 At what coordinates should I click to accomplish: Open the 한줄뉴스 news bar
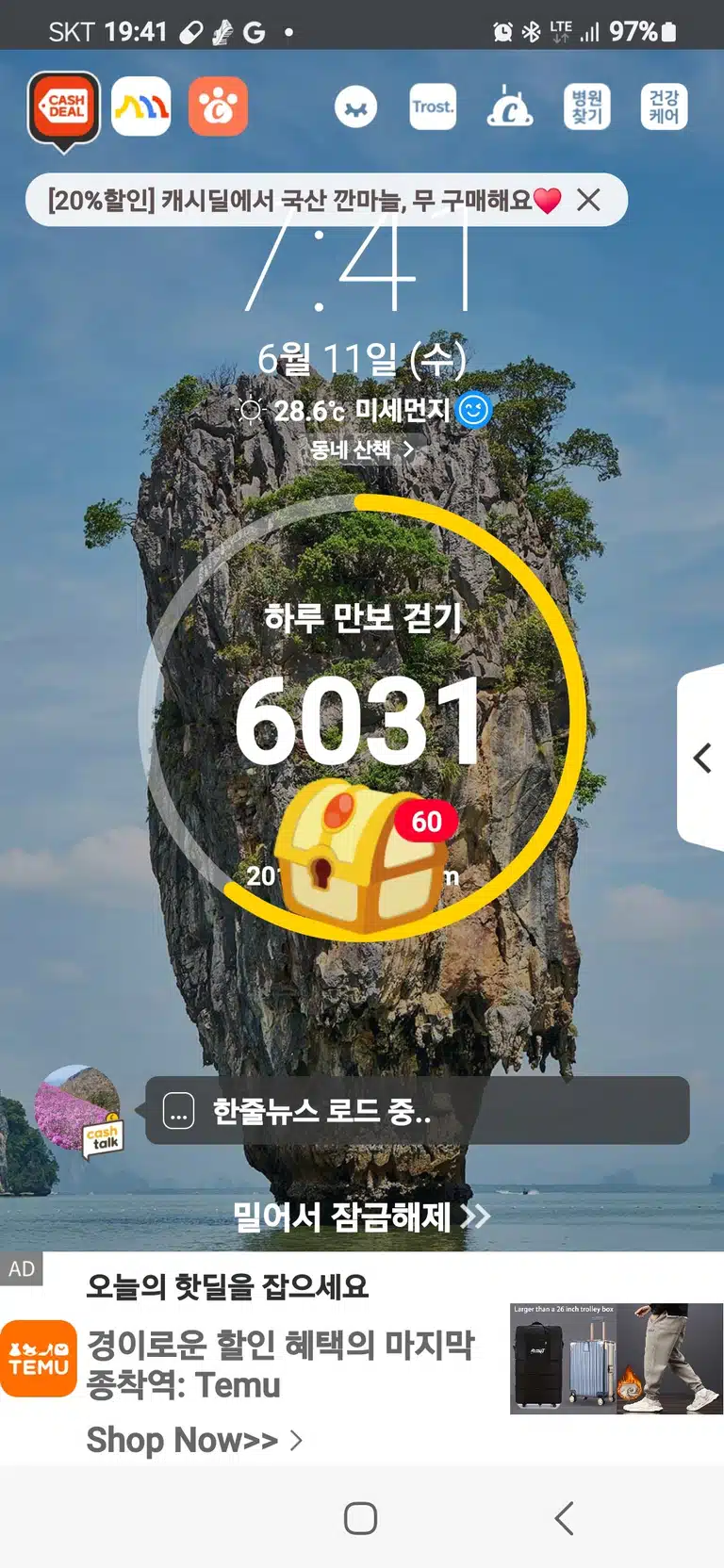pos(418,1111)
